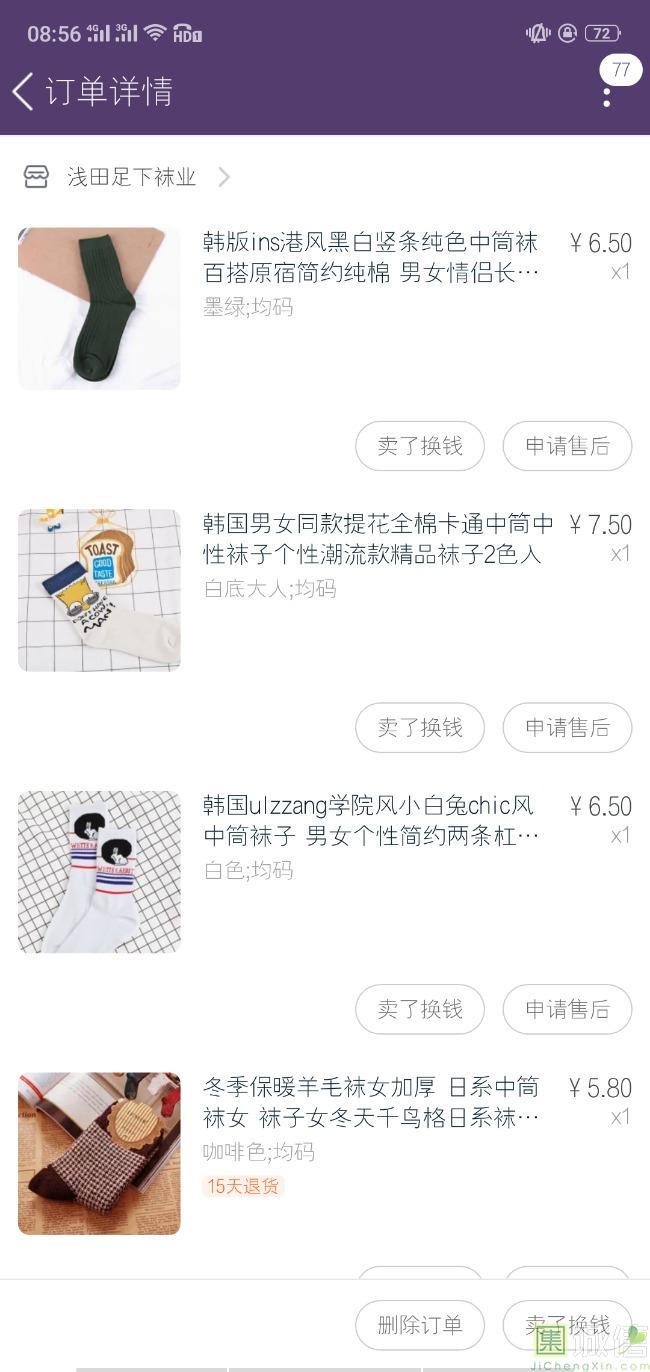Viewport: 650px width, 1372px height.
Task: Open the 墨绿 ins港风 sock item
Action: (370, 258)
